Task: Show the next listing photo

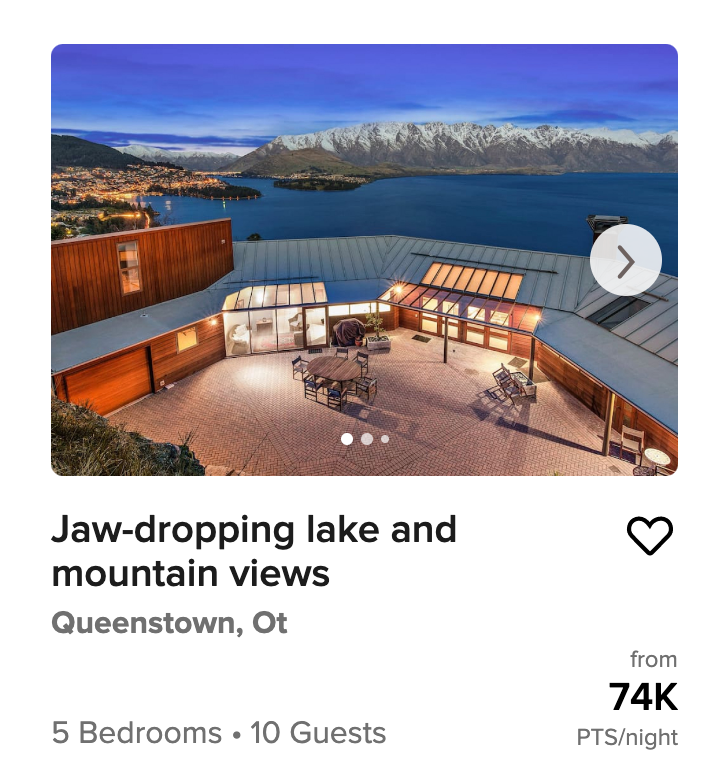Action: [625, 261]
